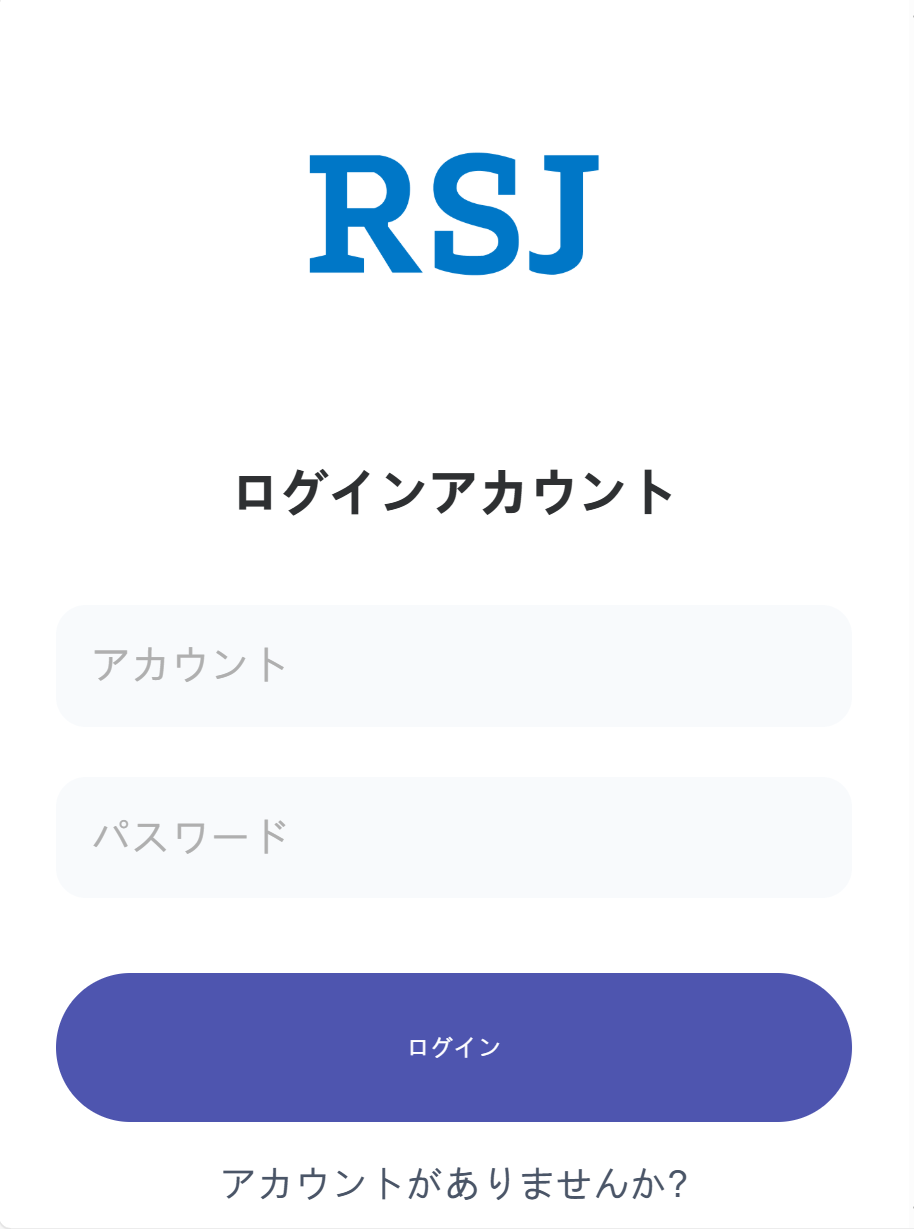914x1229 pixels.
Task: Open the アカウントがありませんか? link
Action: pyautogui.click(x=453, y=1183)
